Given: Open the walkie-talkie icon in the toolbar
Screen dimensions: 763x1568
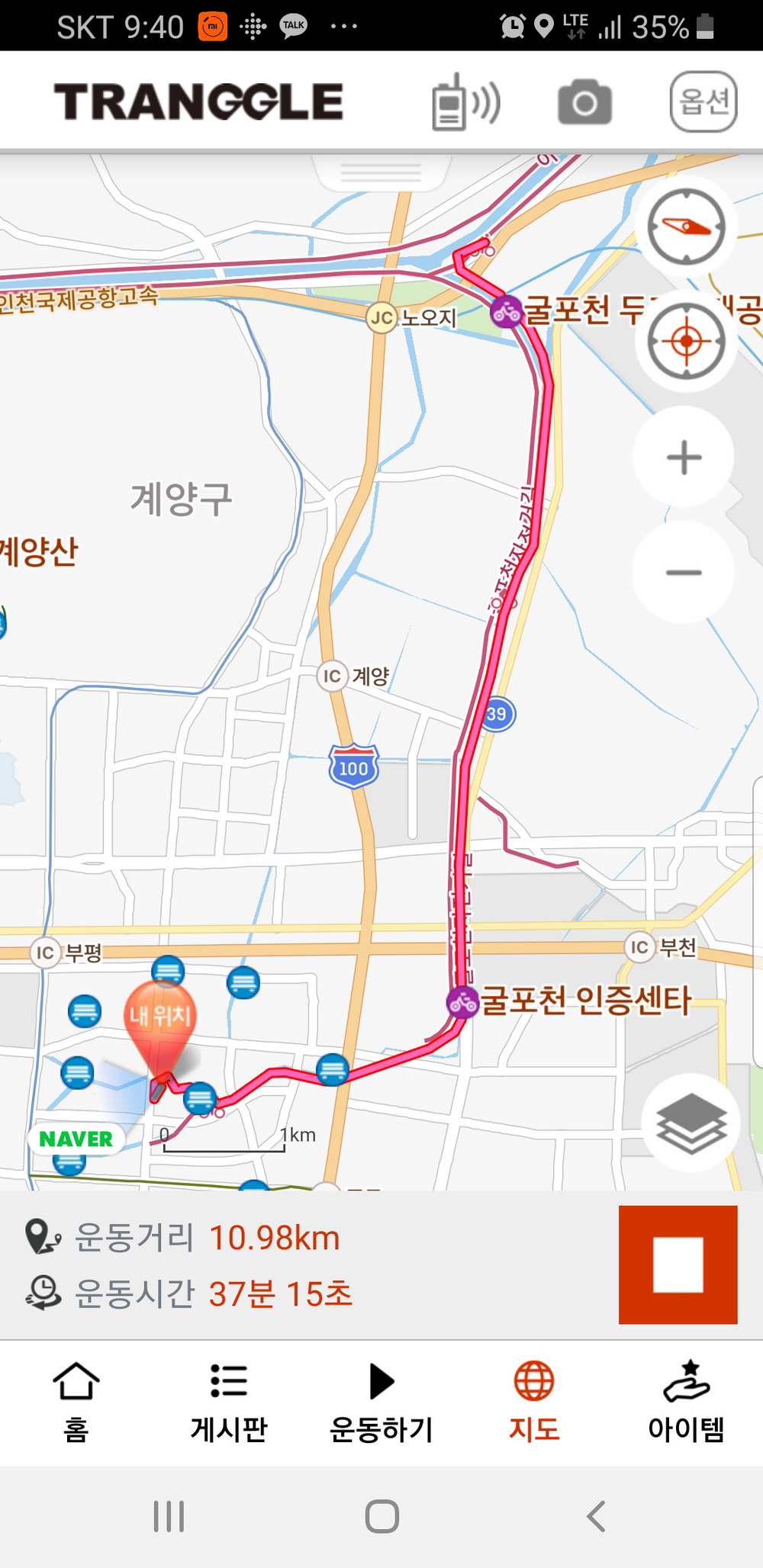Looking at the screenshot, I should pyautogui.click(x=465, y=103).
